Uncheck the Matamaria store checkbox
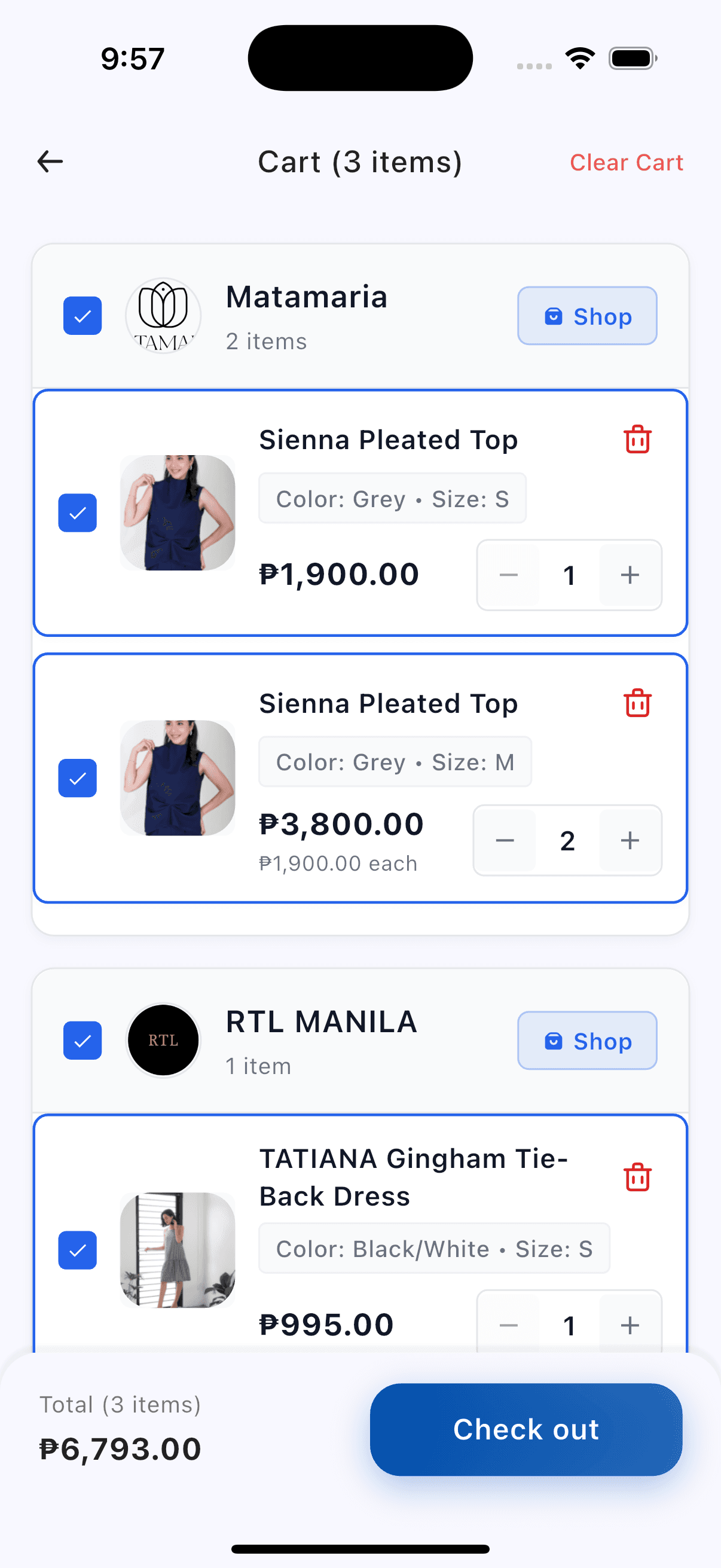The width and height of the screenshot is (721, 1568). point(82,315)
